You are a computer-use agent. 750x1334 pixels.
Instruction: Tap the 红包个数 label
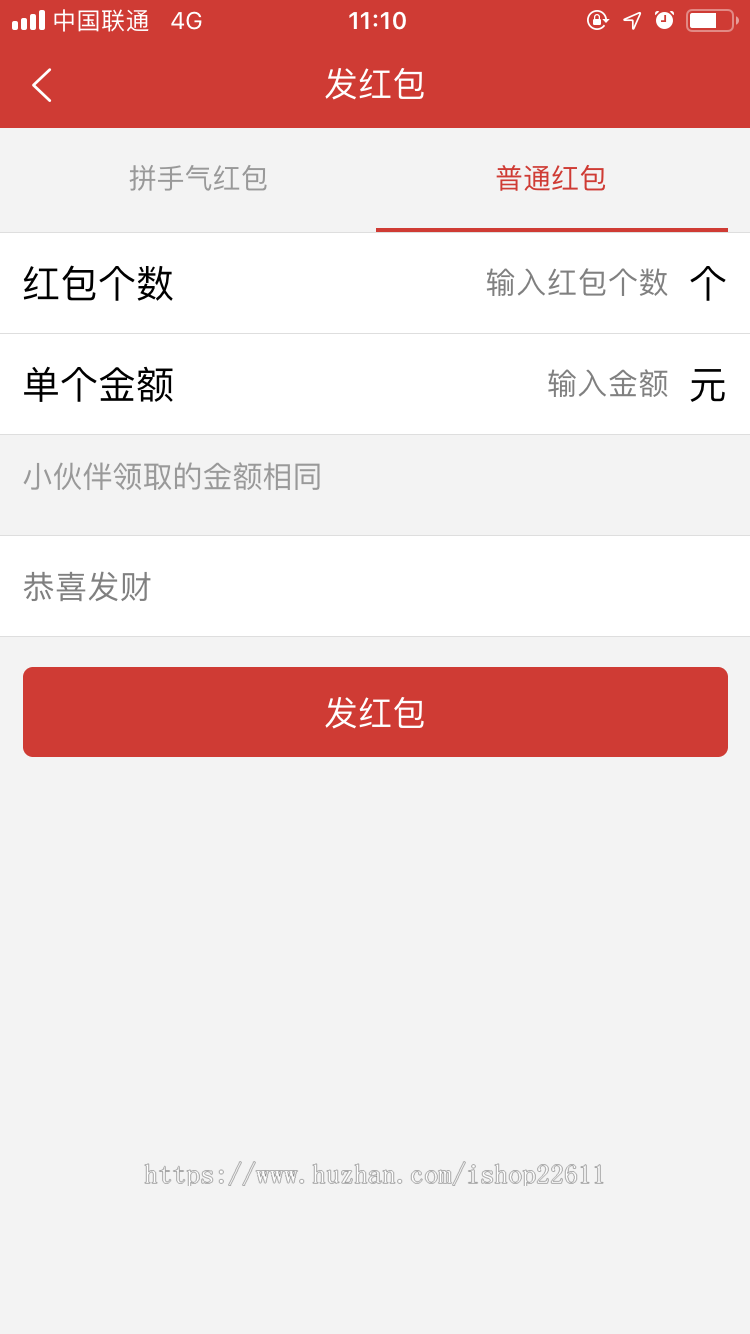click(97, 283)
